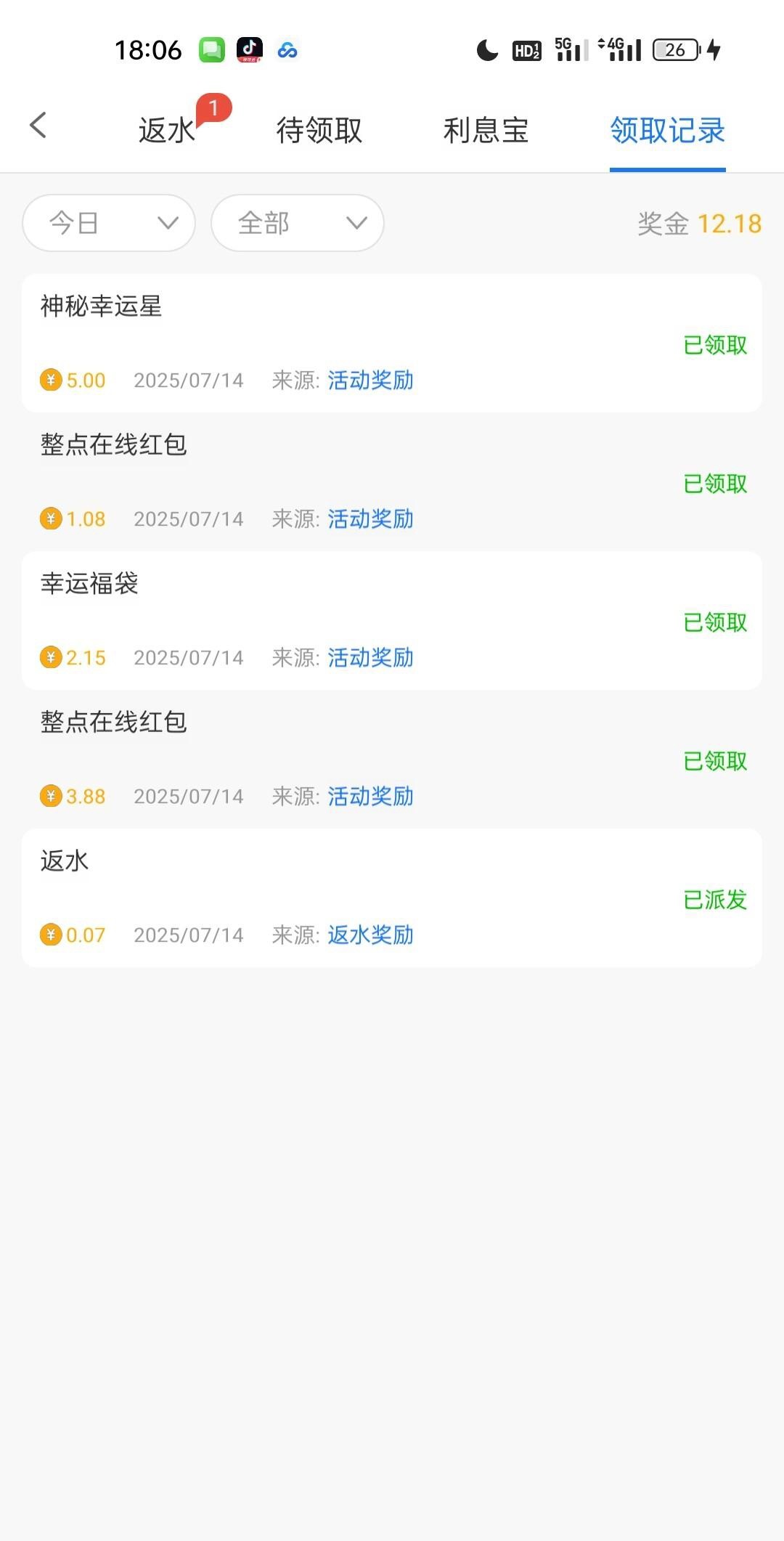Select the 领取记录 tab
784x1541 pixels.
(667, 131)
